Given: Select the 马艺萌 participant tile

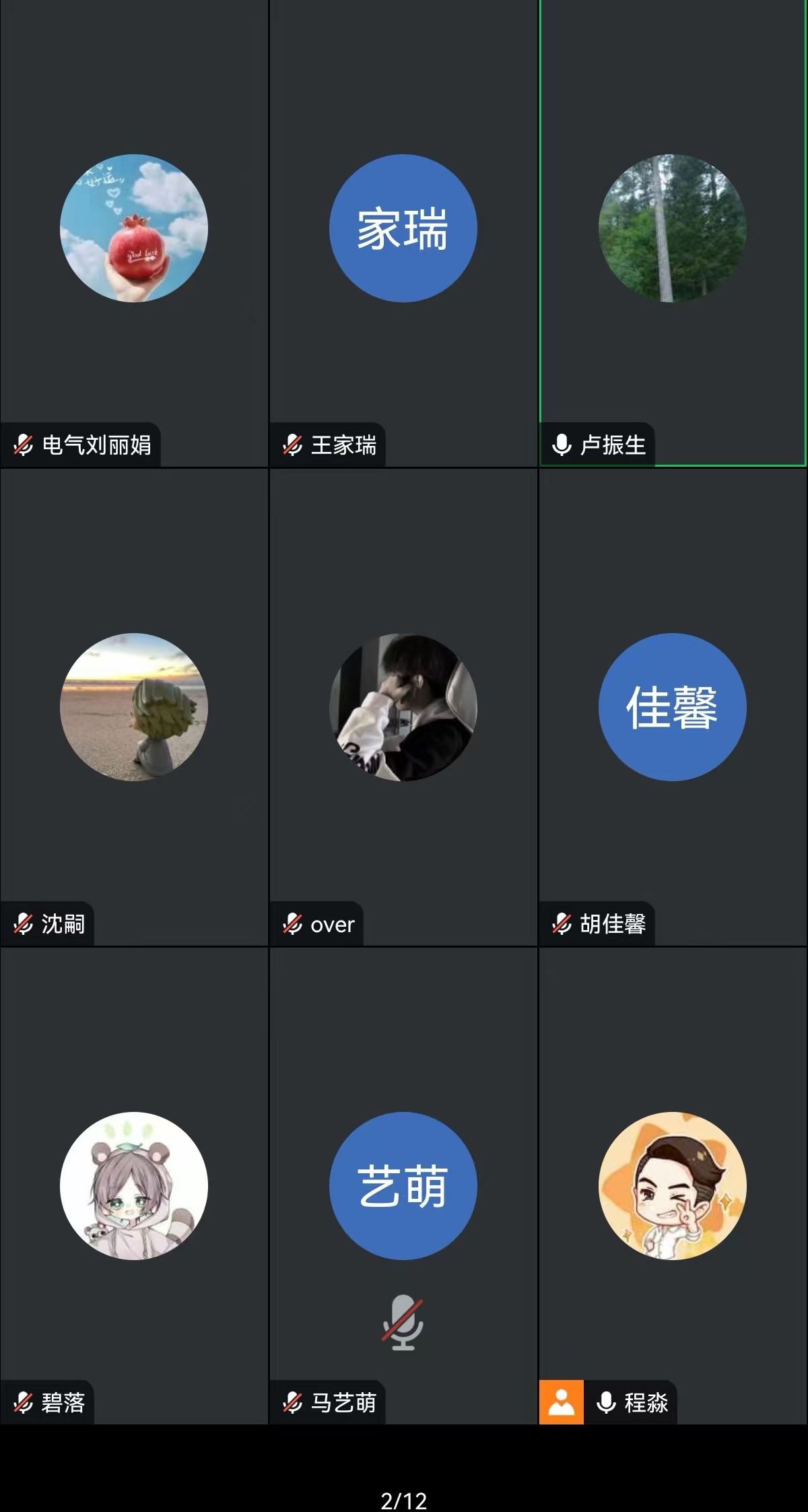Looking at the screenshot, I should [403, 1186].
